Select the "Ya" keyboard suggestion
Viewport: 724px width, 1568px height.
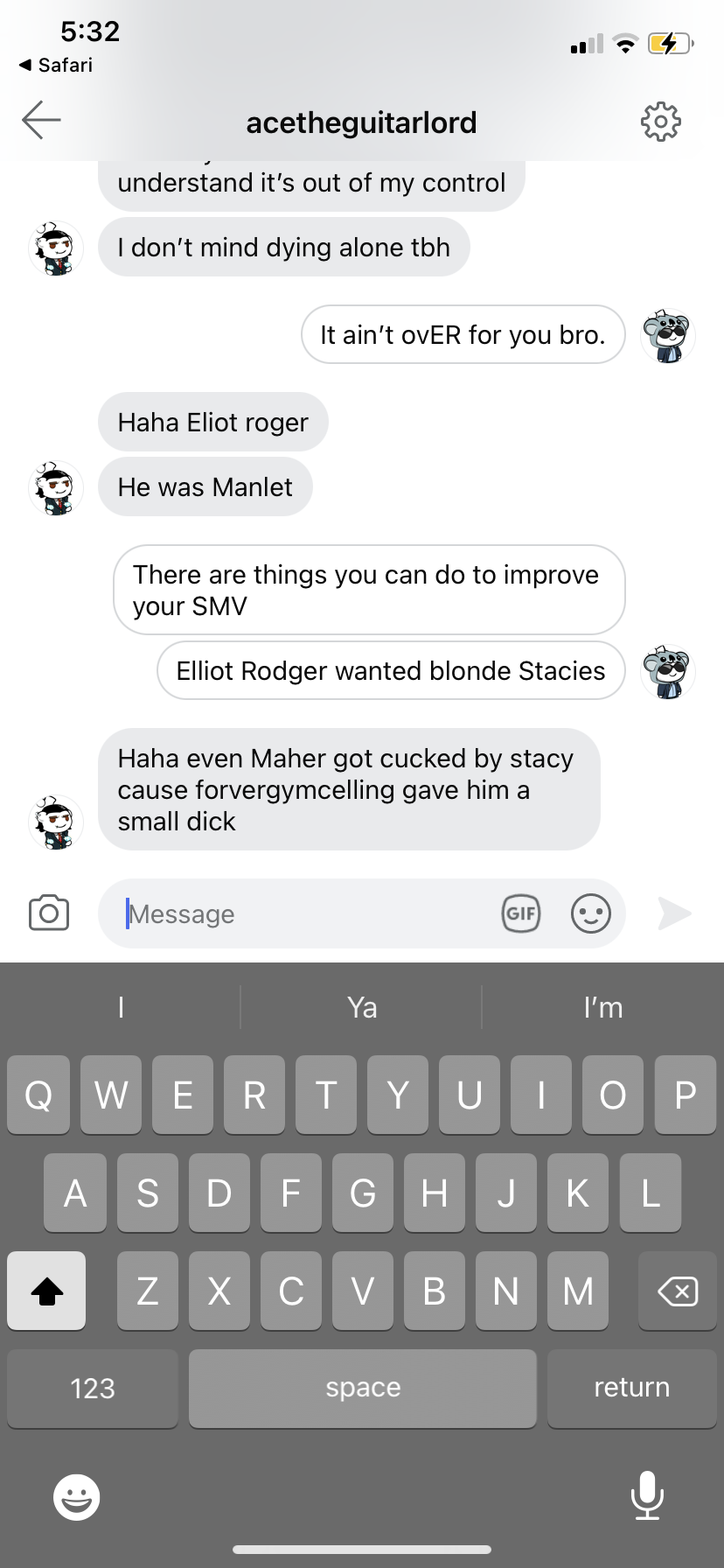pyautogui.click(x=362, y=1007)
